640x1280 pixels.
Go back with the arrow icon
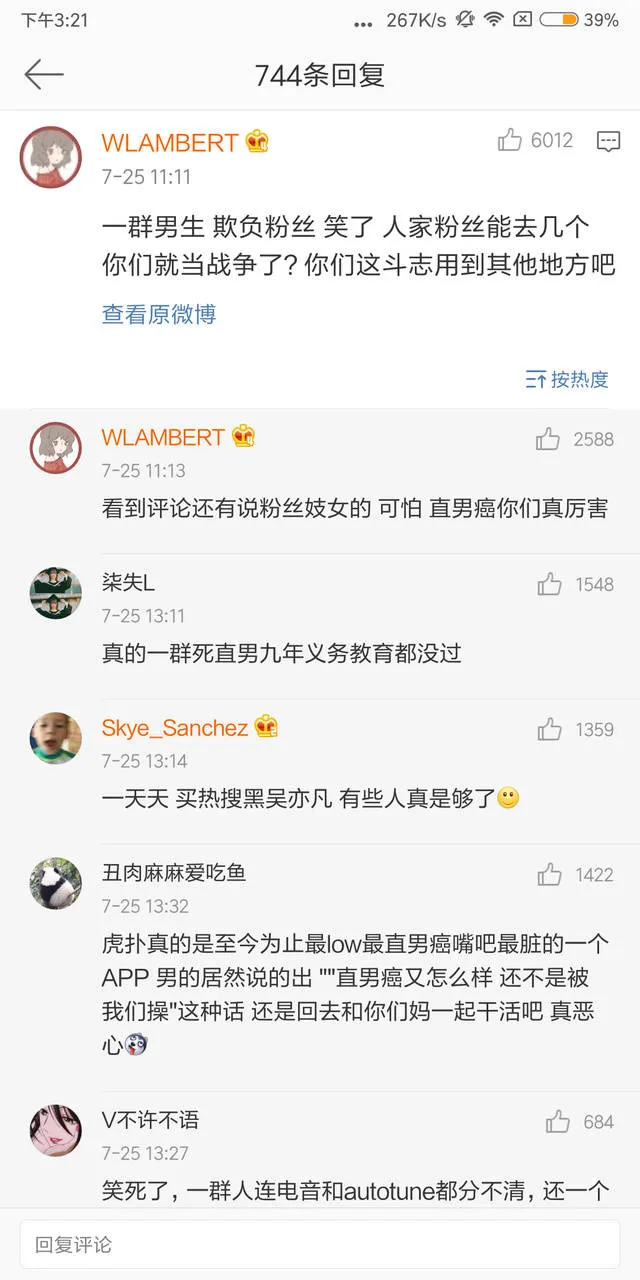(43, 74)
